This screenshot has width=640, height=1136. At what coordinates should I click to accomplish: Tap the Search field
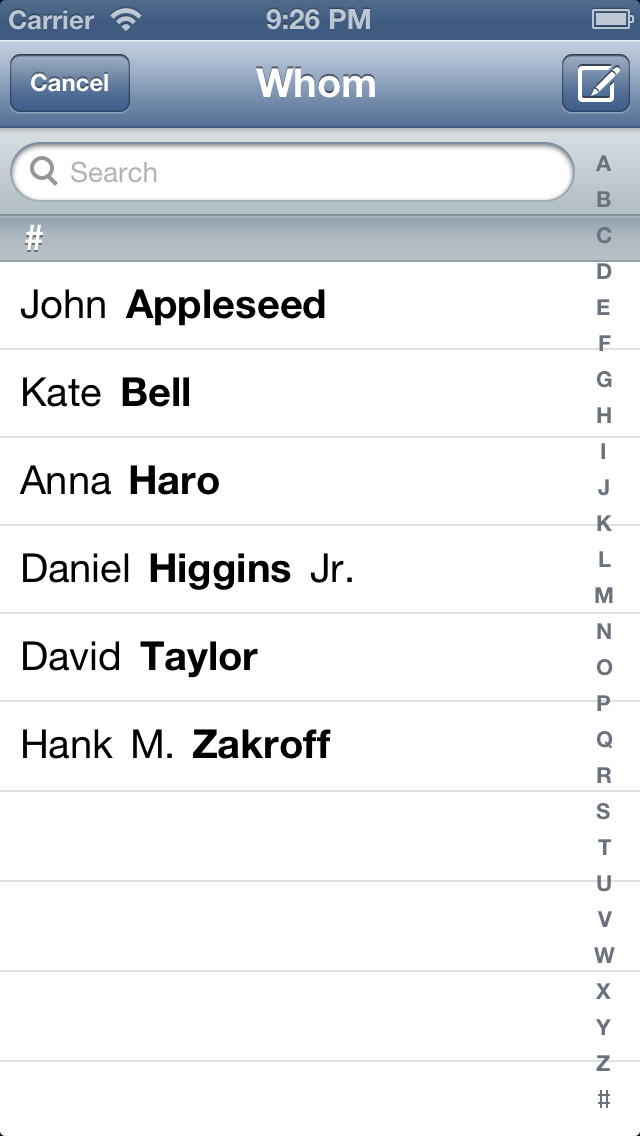point(292,172)
